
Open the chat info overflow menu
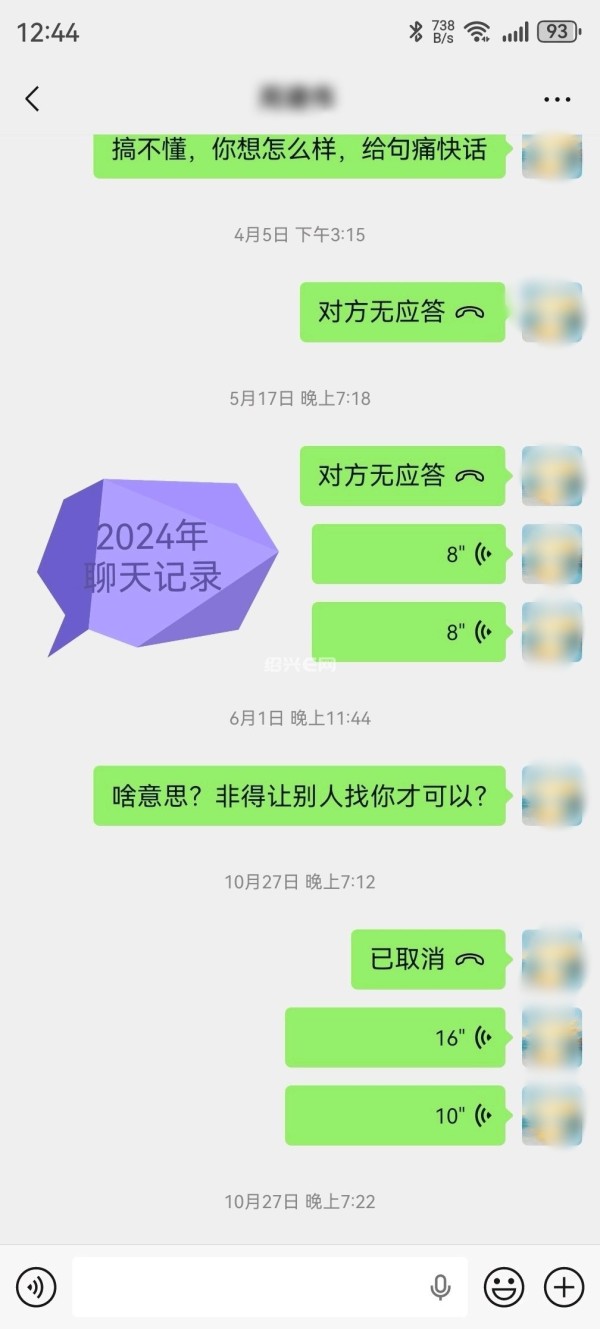coord(557,99)
